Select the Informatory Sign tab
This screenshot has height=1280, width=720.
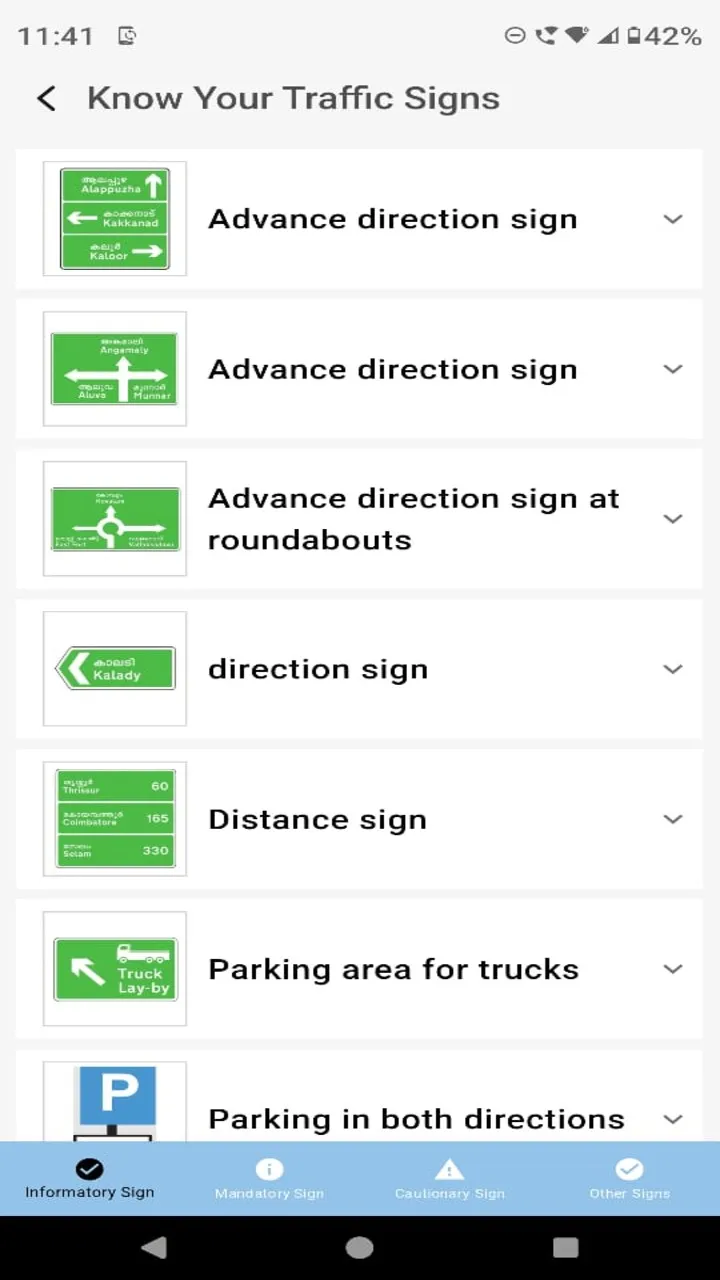click(90, 1179)
